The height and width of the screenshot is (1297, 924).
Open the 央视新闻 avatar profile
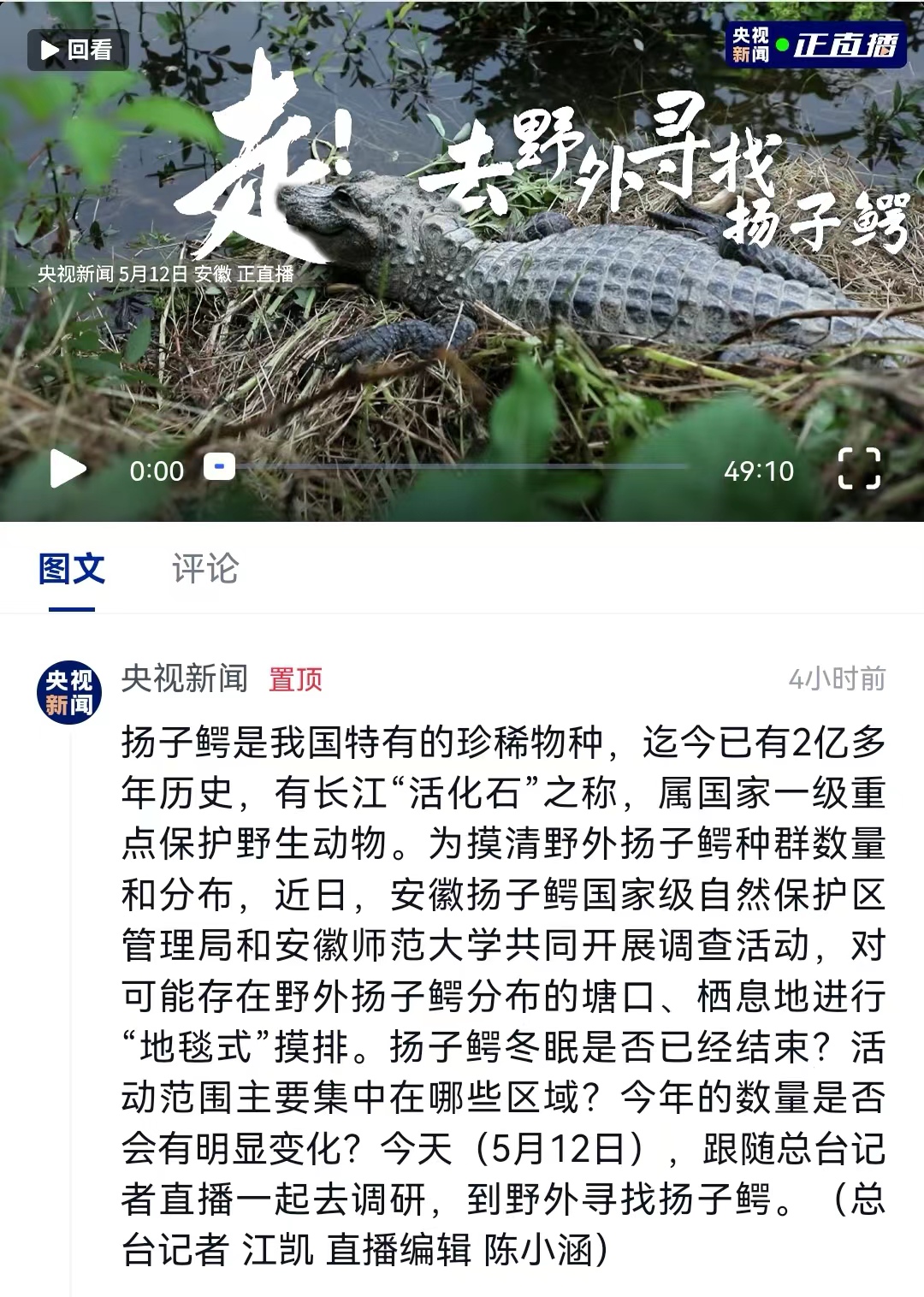(x=69, y=692)
